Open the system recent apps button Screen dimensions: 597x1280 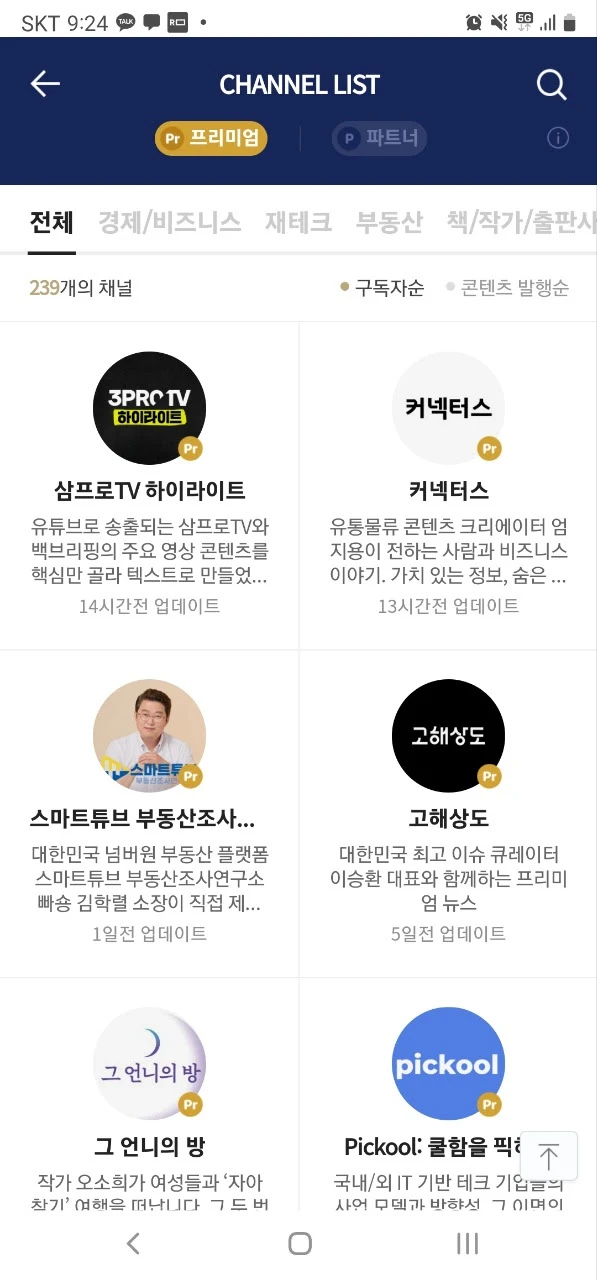coord(467,1243)
